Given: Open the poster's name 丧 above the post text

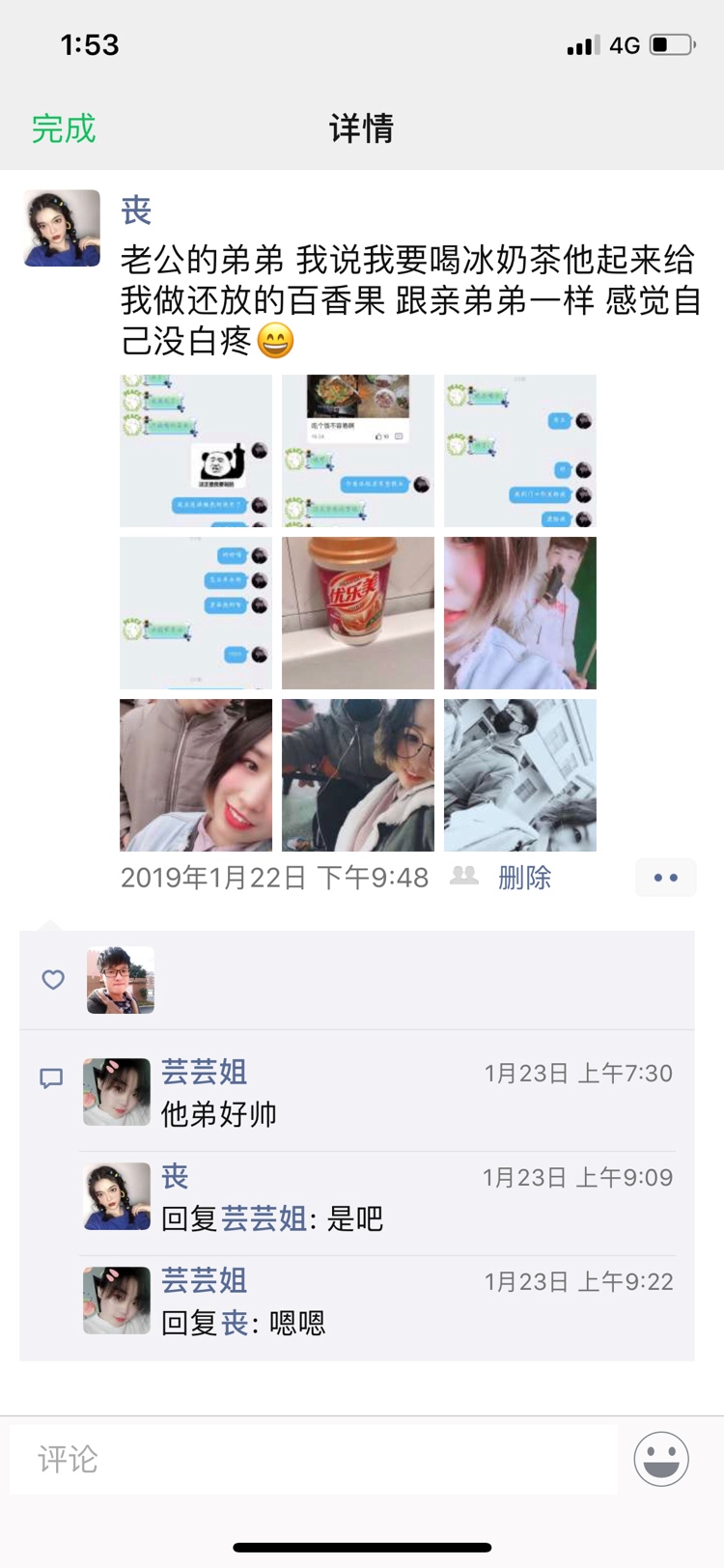Looking at the screenshot, I should tap(136, 210).
